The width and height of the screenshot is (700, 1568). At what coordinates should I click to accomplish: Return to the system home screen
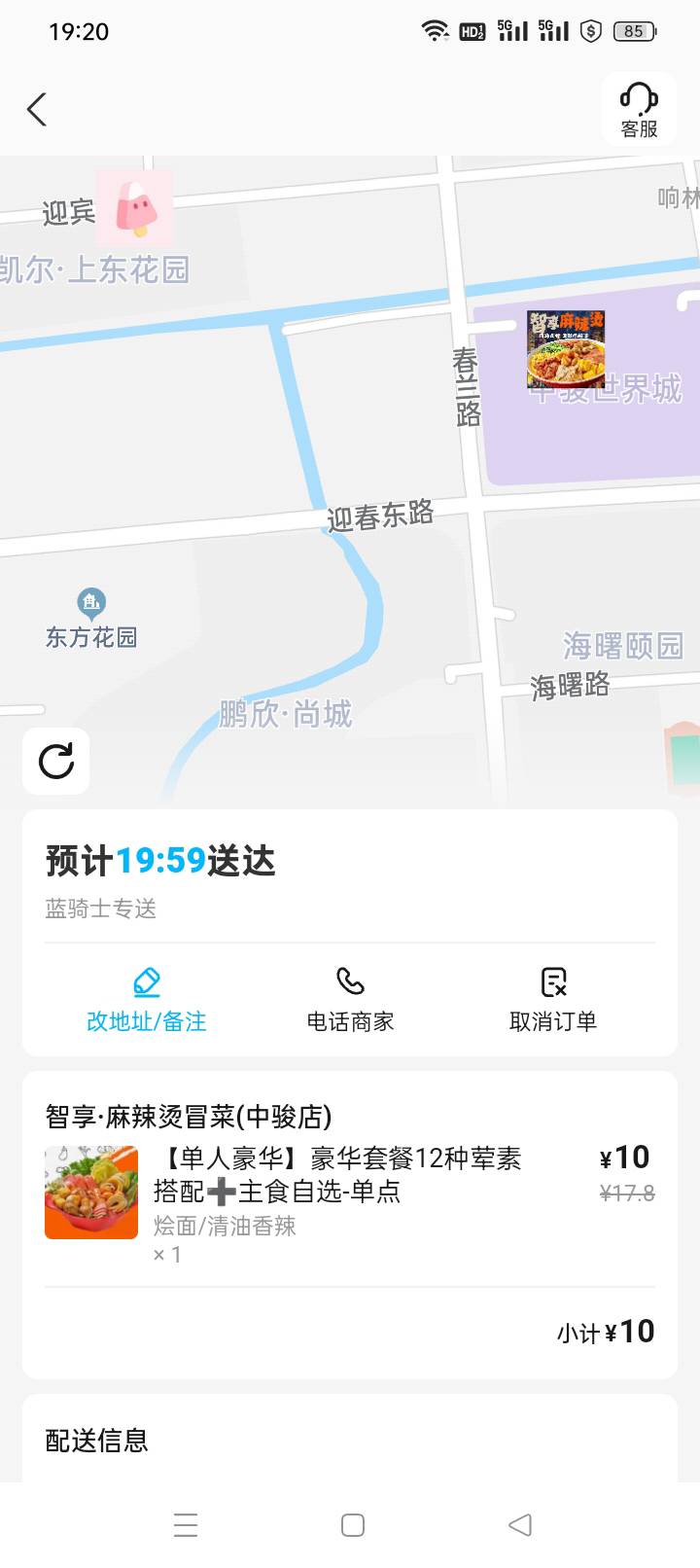pos(353,1524)
